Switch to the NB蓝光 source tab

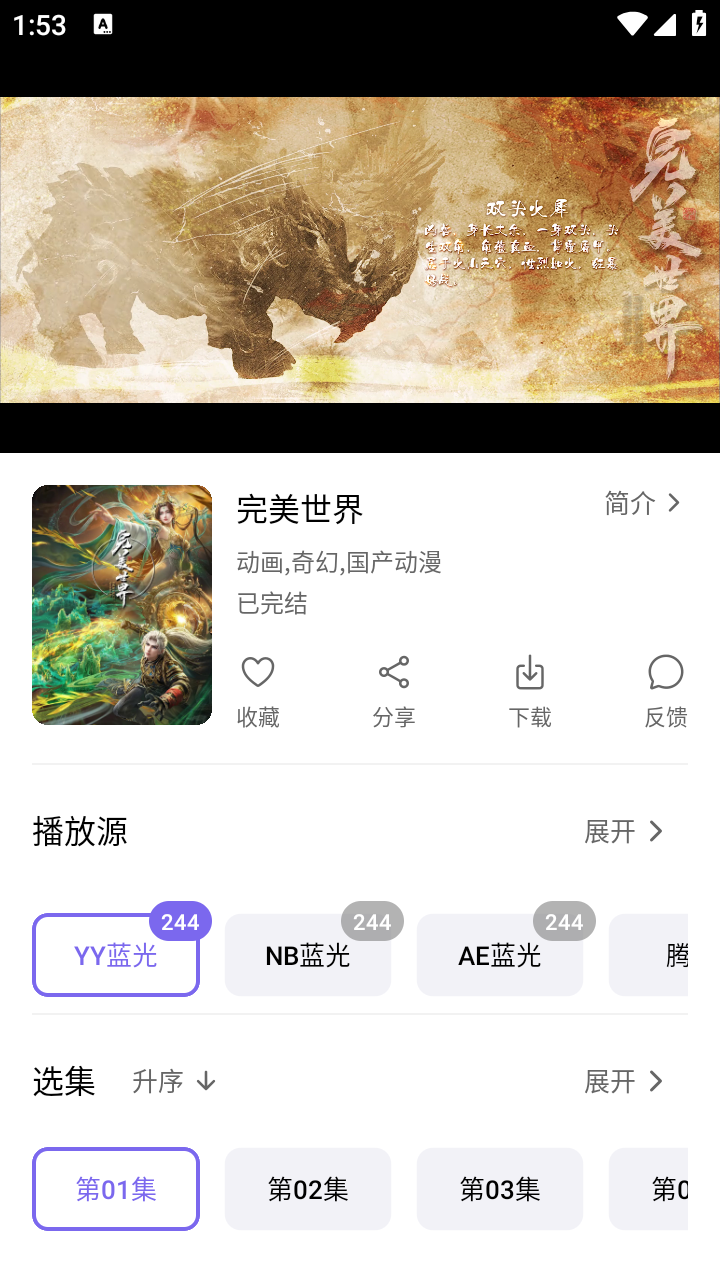pos(308,954)
